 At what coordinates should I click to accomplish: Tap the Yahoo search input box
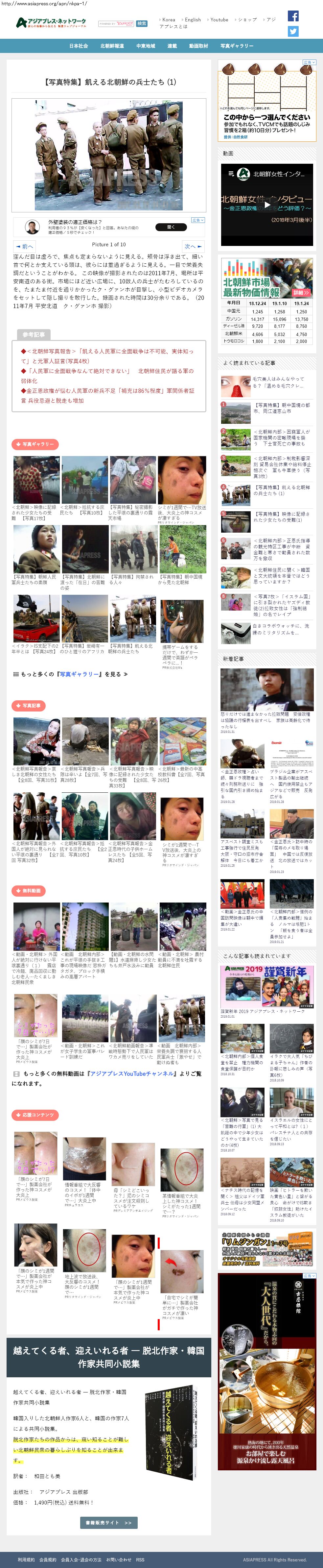(x=116, y=24)
